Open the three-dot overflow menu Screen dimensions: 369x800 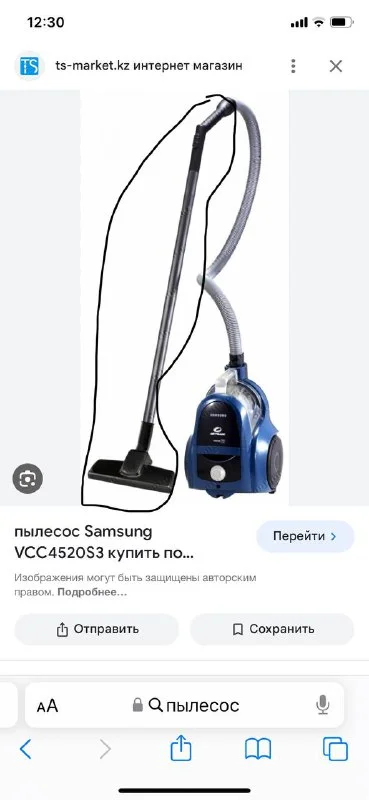click(293, 66)
